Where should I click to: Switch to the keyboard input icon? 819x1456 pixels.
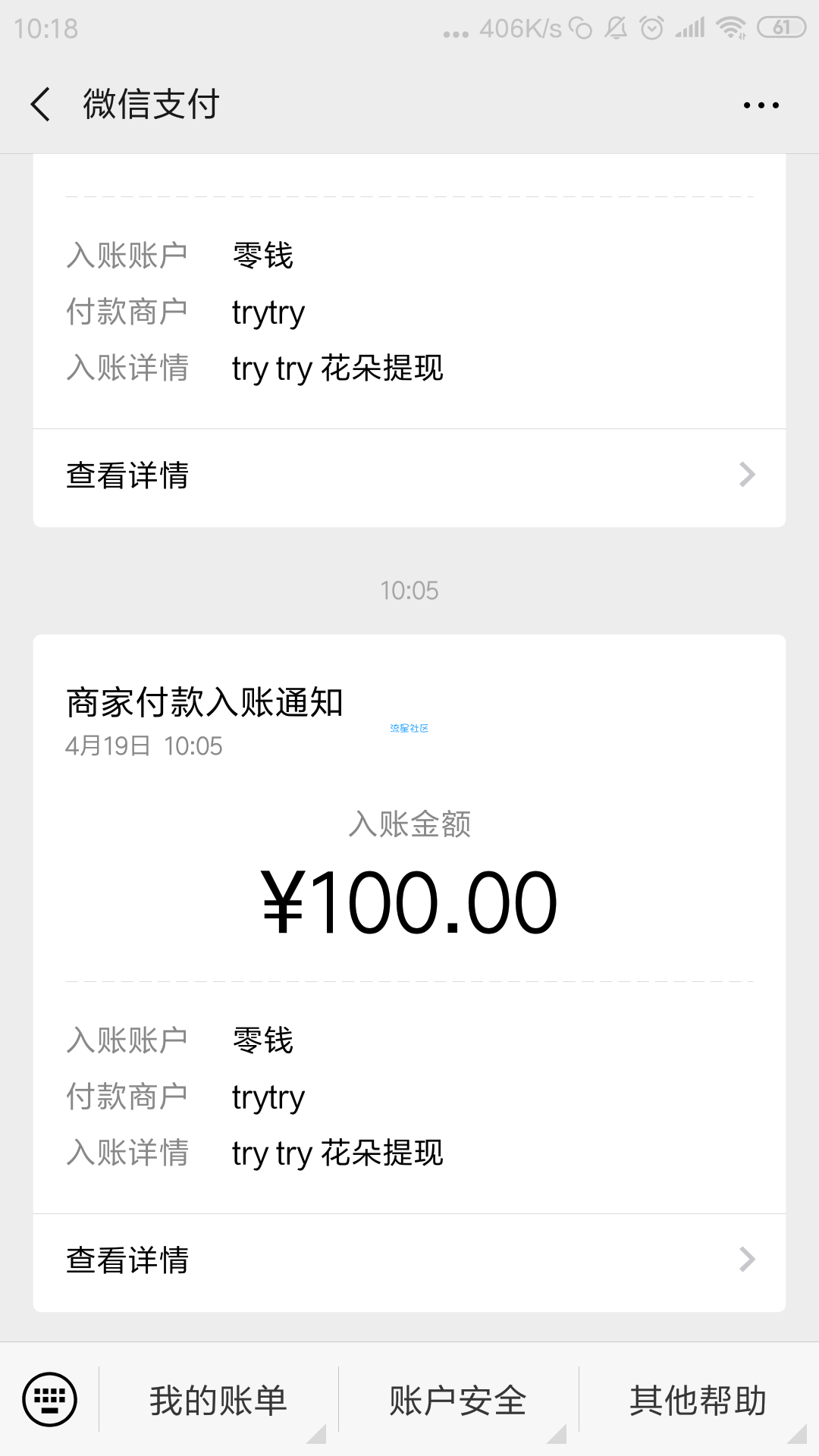pos(50,1399)
